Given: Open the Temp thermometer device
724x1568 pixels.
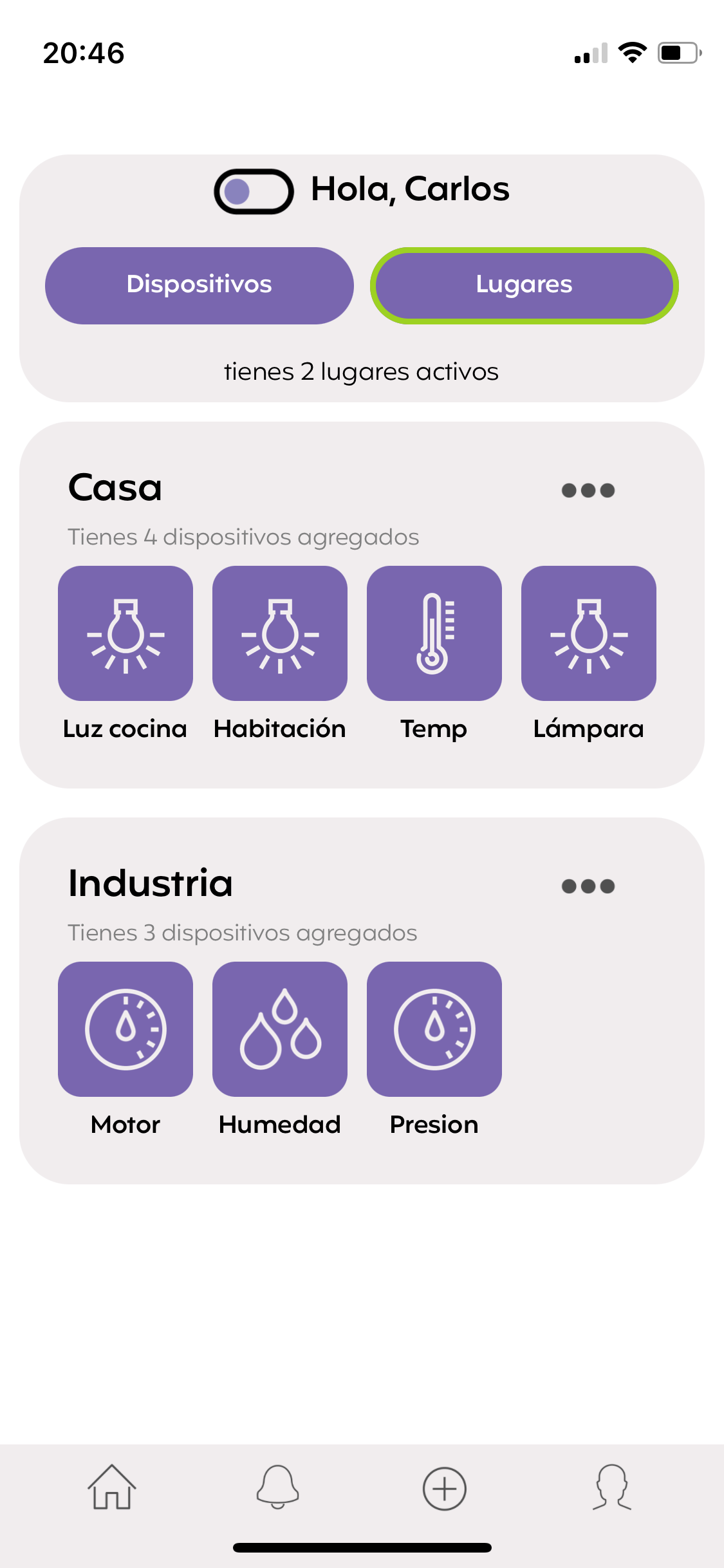Looking at the screenshot, I should point(434,633).
